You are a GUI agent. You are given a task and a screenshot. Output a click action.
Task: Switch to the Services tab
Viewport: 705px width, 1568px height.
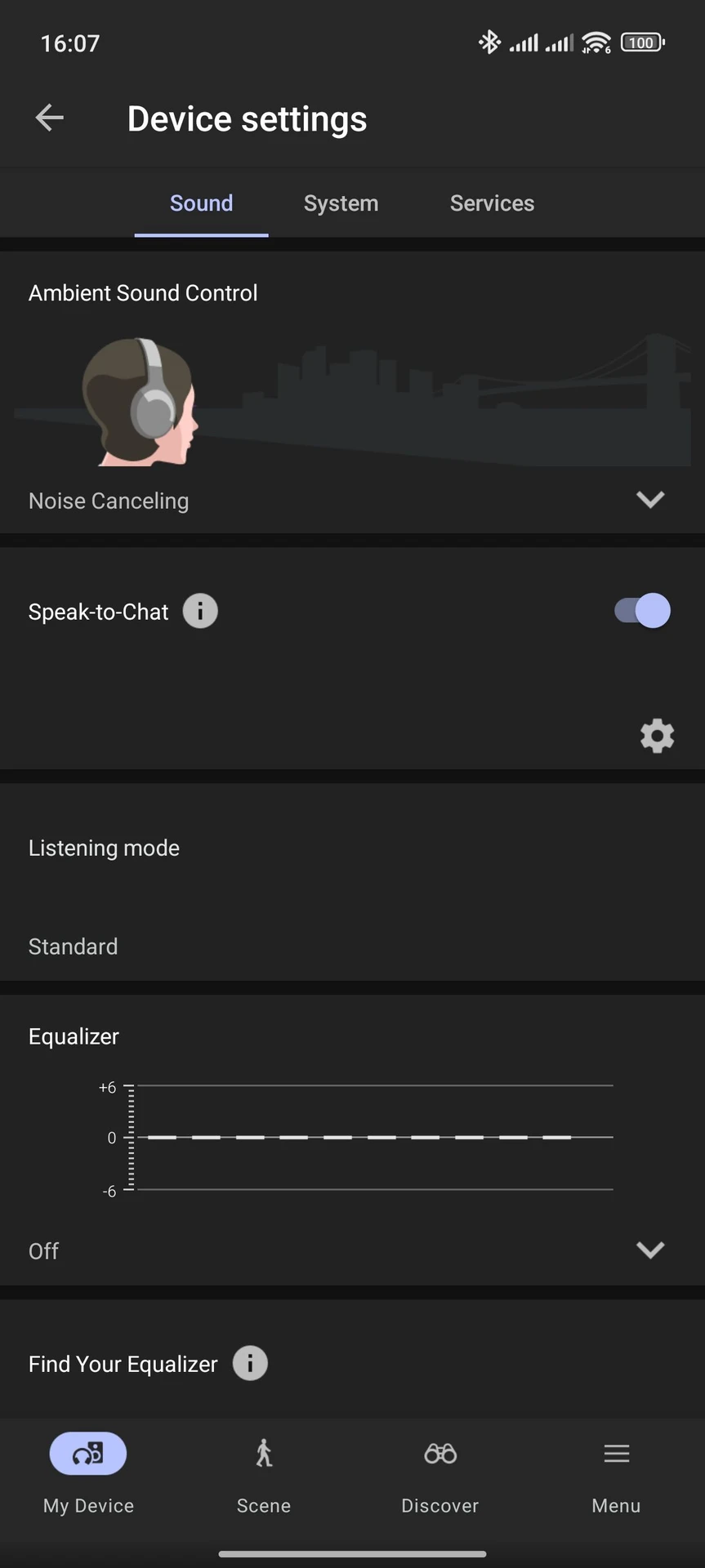492,203
